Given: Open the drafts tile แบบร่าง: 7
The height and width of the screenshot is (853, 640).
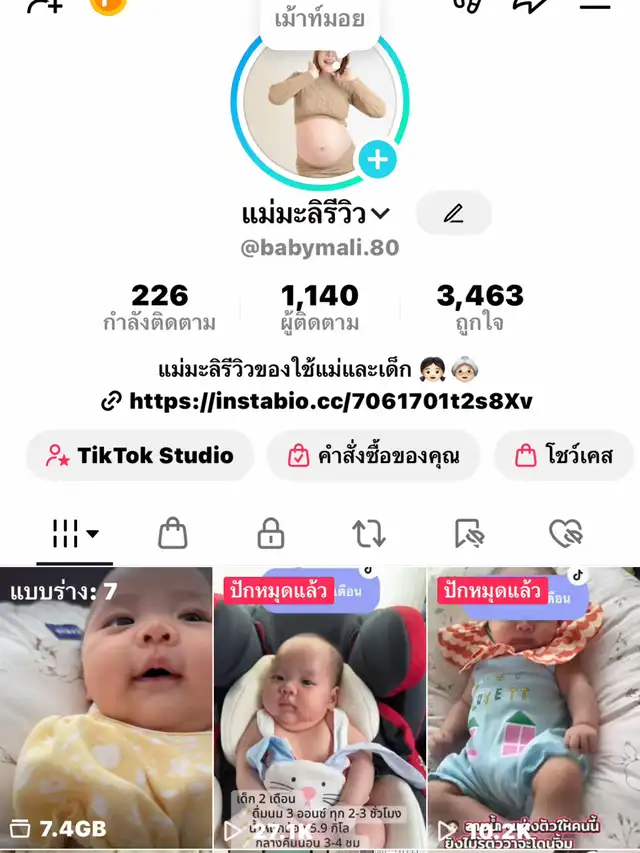Looking at the screenshot, I should 106,708.
